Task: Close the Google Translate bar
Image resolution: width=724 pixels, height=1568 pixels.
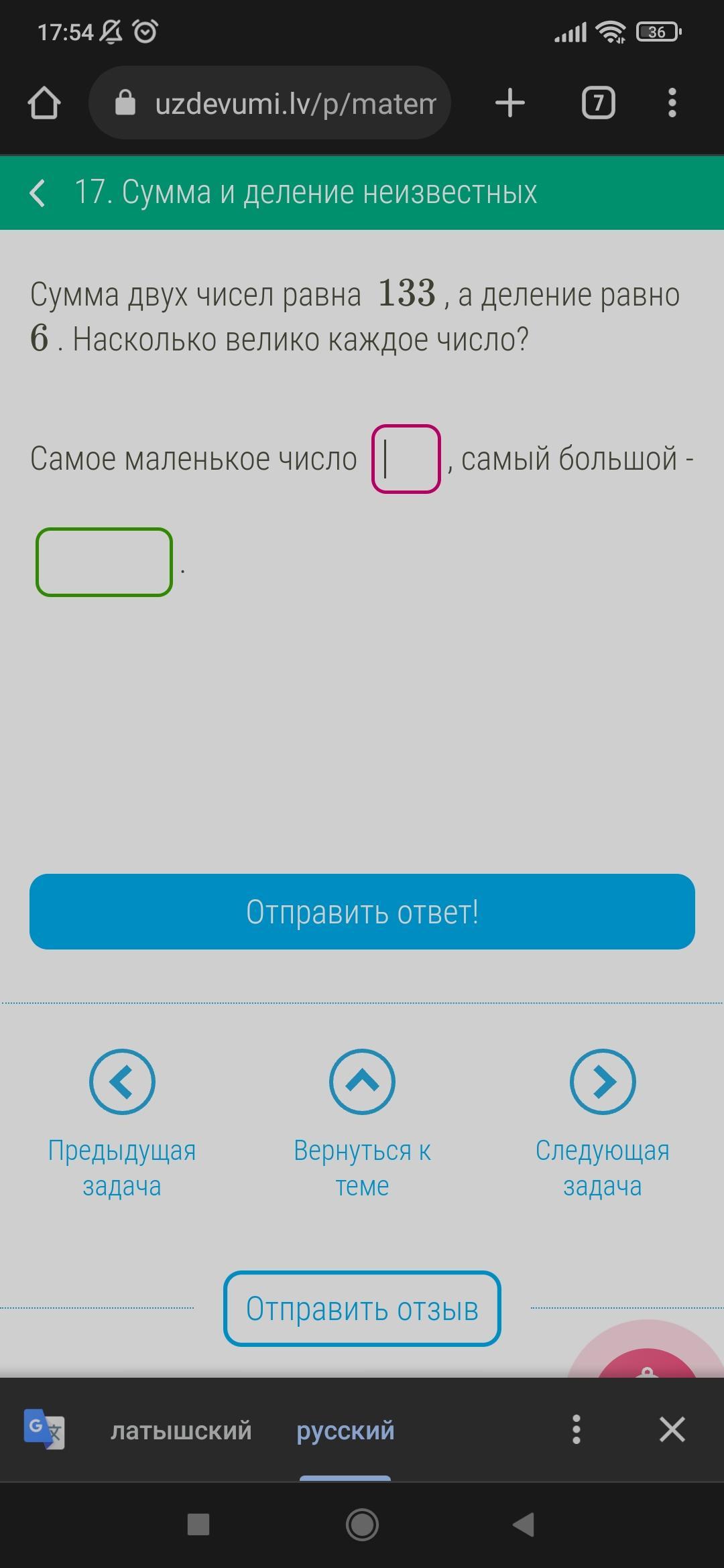Action: (x=672, y=1429)
